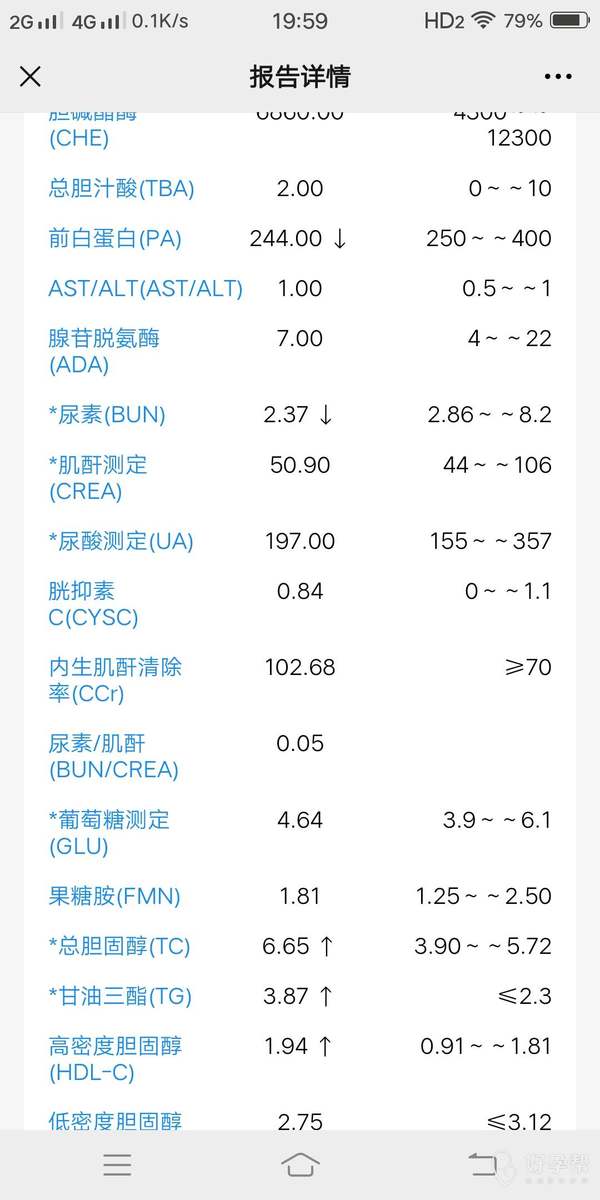Go to the phone home screen
Image resolution: width=600 pixels, height=1200 pixels.
click(300, 1164)
